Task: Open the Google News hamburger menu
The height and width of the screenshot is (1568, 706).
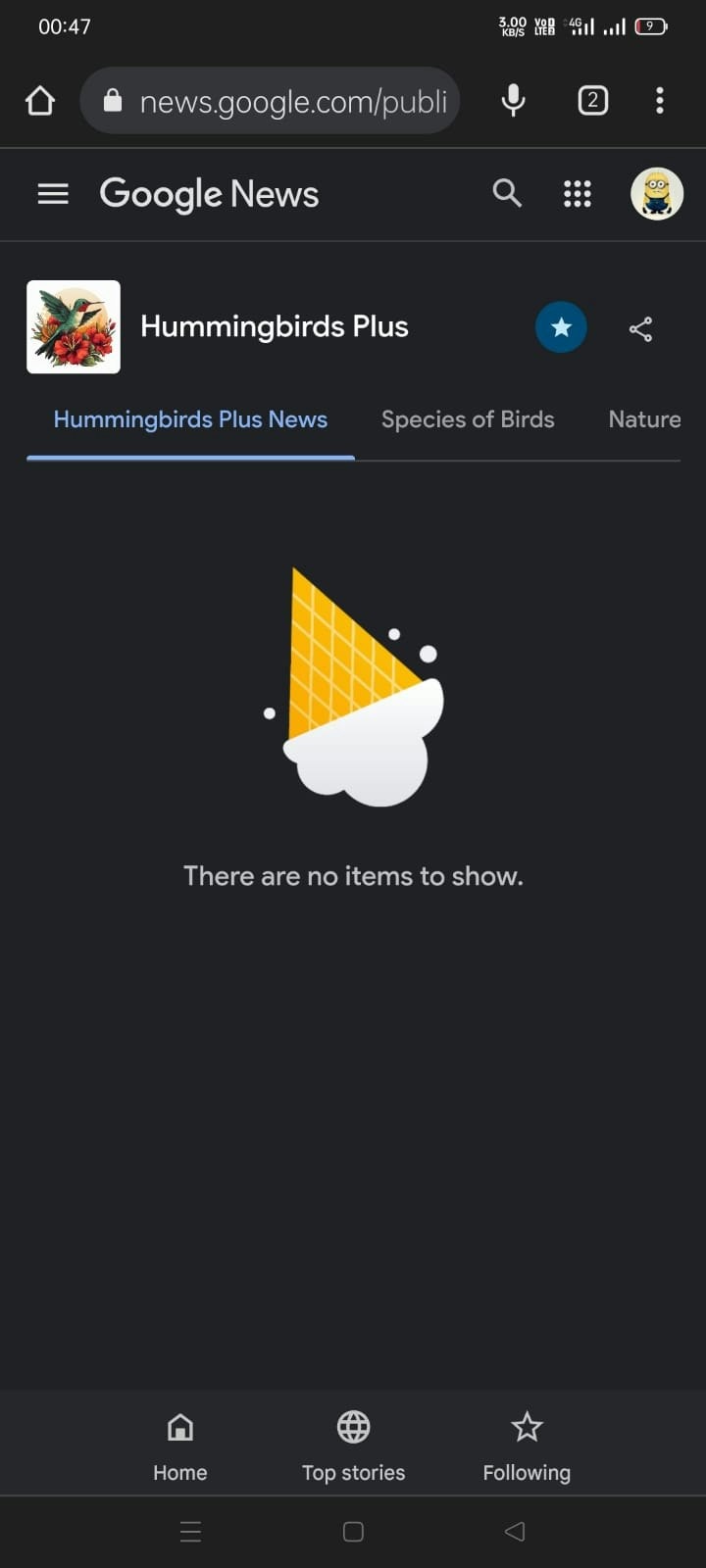Action: (53, 194)
